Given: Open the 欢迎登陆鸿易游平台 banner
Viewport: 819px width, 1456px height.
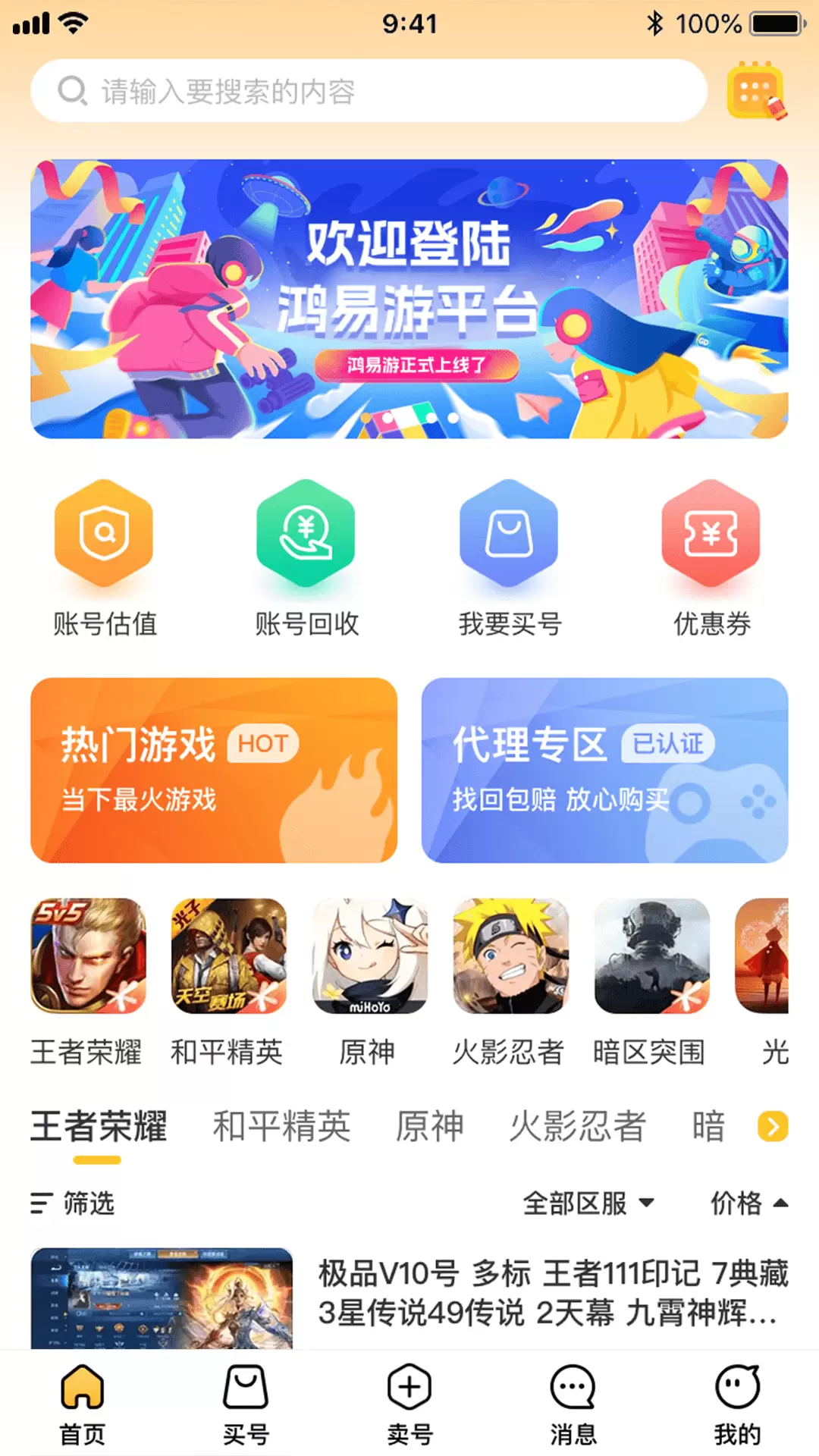Looking at the screenshot, I should pos(409,299).
